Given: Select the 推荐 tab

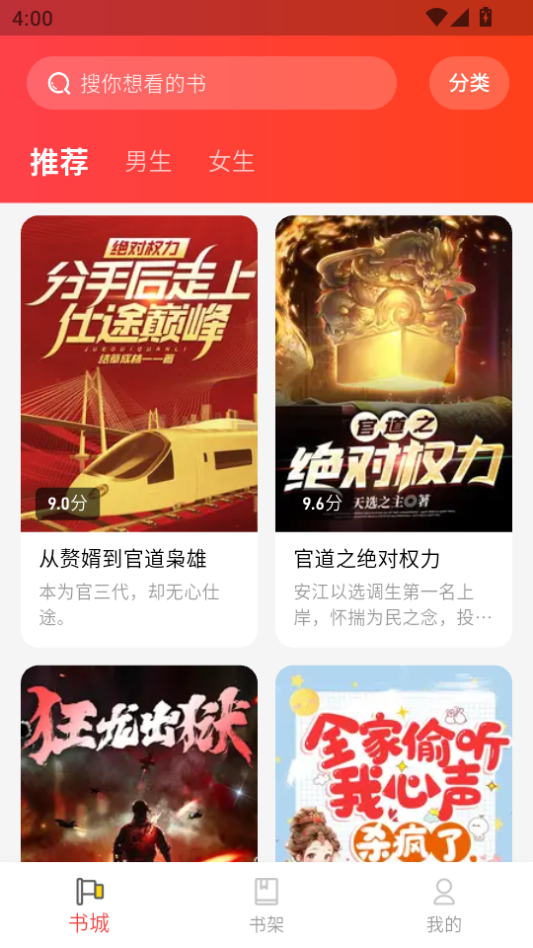Looking at the screenshot, I should (x=59, y=161).
